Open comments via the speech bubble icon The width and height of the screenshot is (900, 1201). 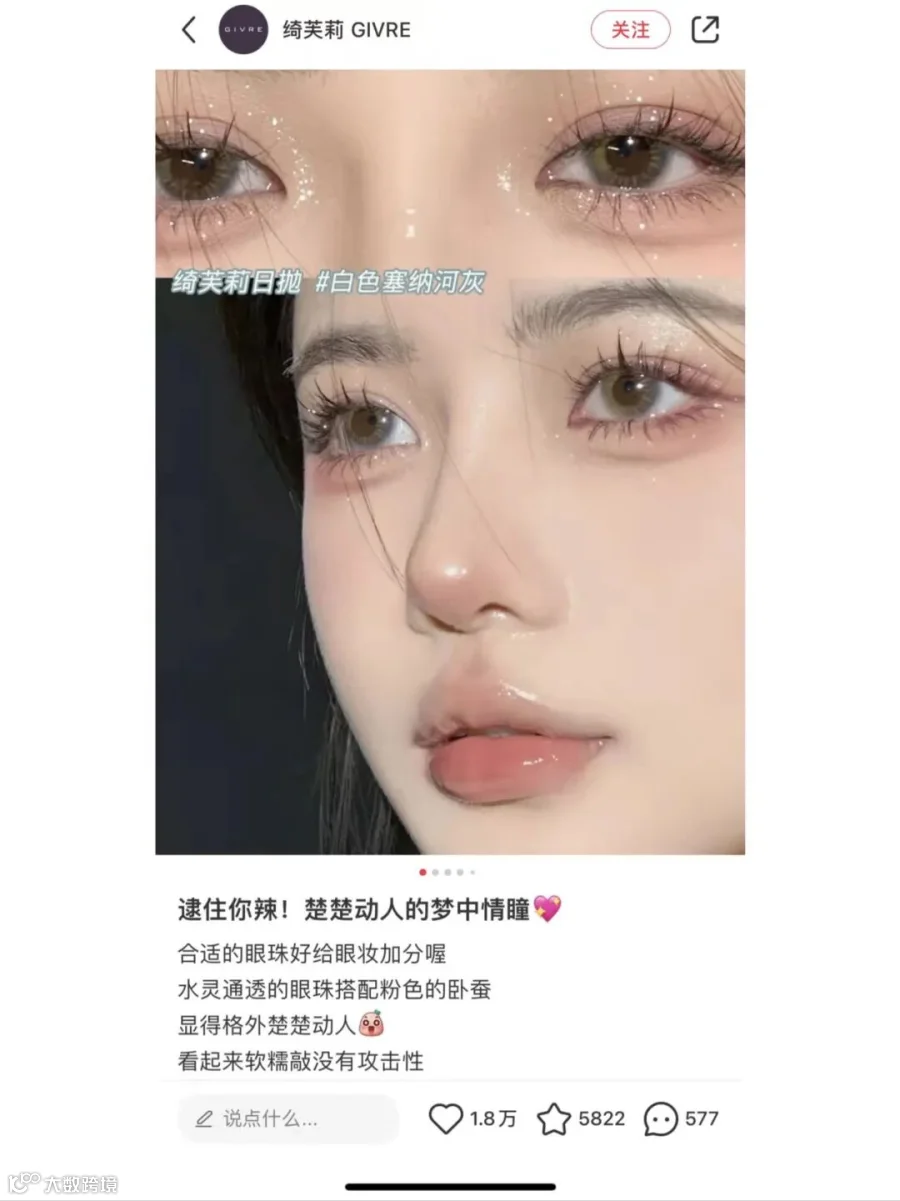[661, 1119]
